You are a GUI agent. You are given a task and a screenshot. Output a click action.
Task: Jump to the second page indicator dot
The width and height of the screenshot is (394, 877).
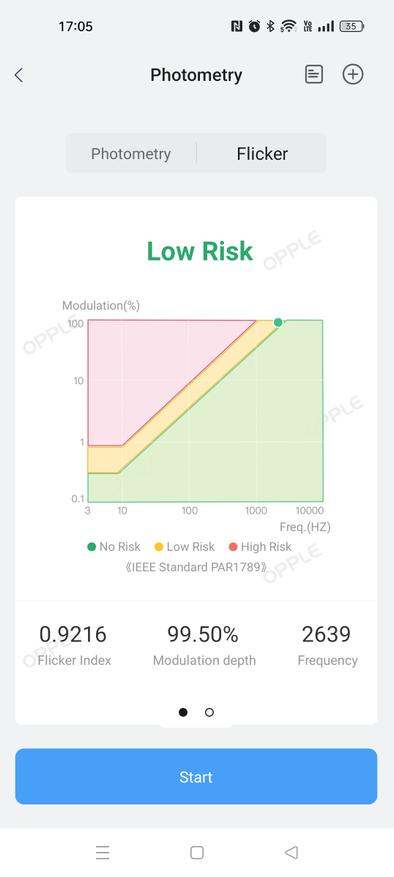(209, 712)
